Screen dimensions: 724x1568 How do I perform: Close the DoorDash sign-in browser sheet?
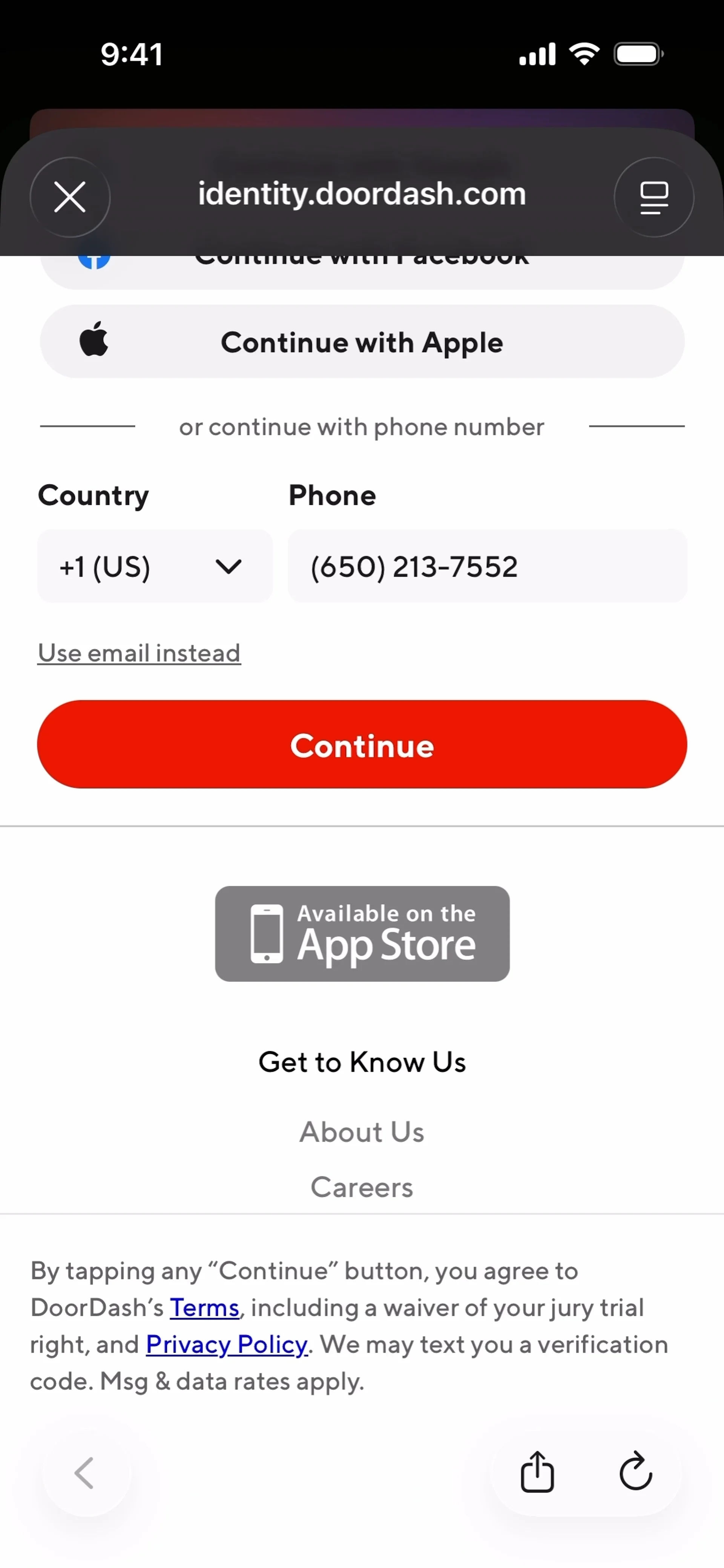tap(70, 197)
